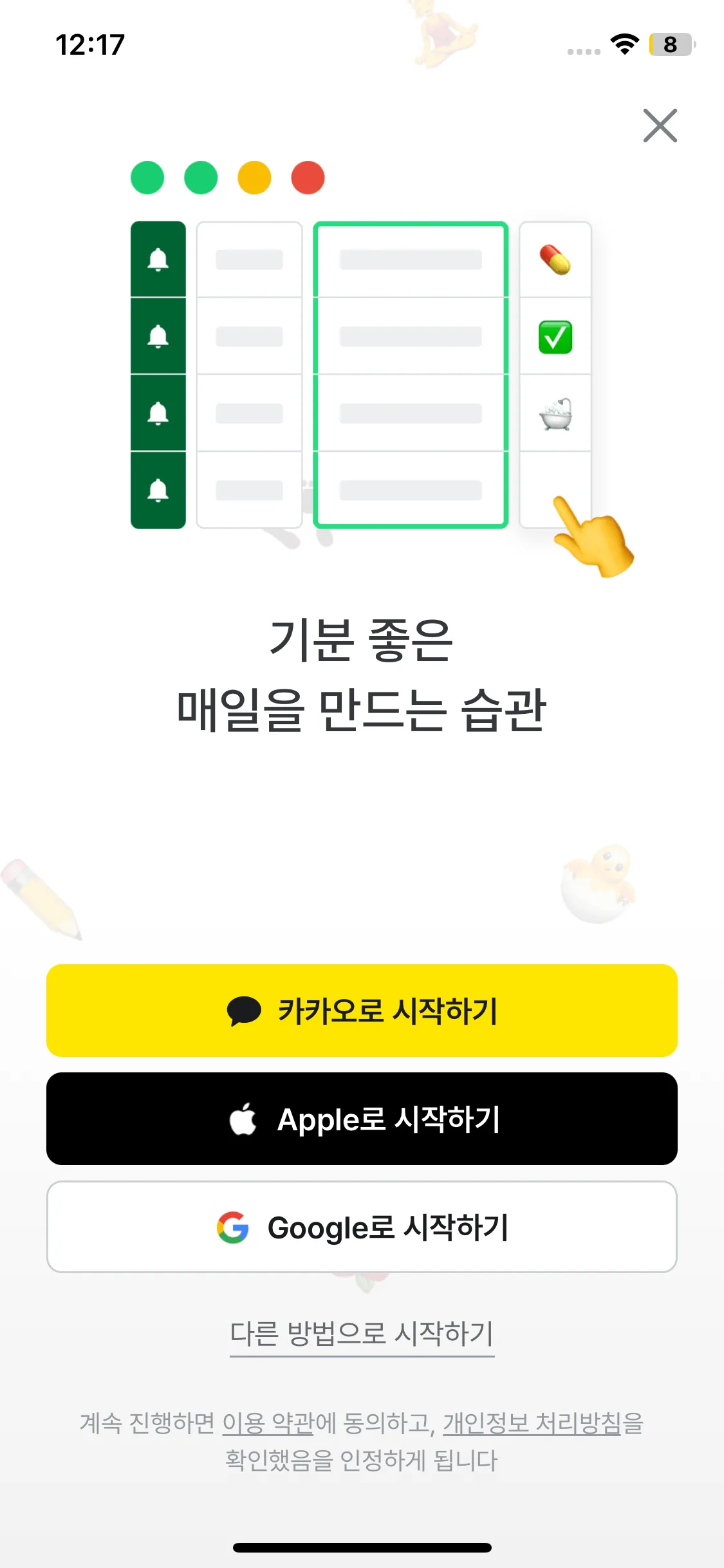The width and height of the screenshot is (724, 1568).
Task: Sign in with the Apple로 시작하기 button
Action: (x=362, y=1119)
